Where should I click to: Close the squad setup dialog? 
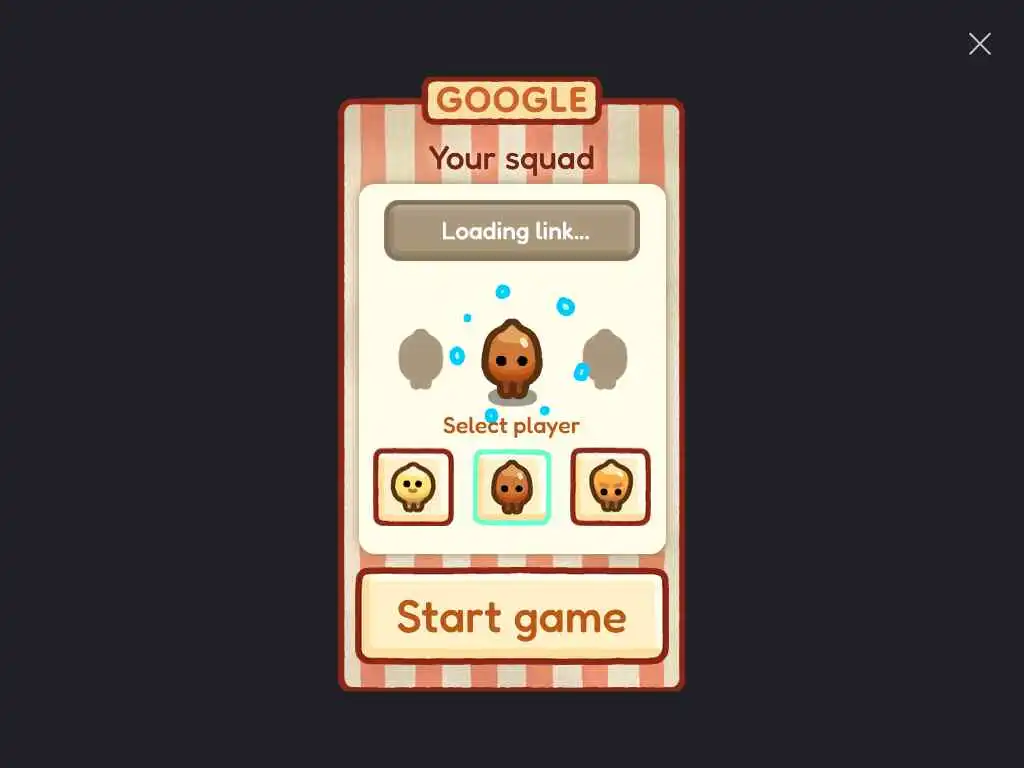[x=979, y=43]
